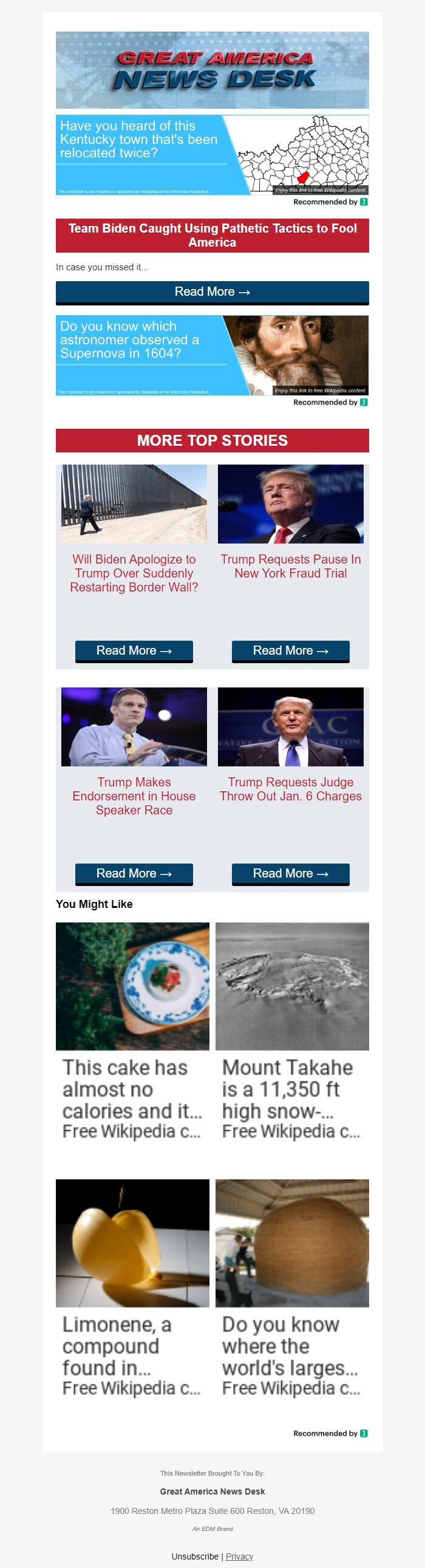Unsubscribe from this newsletter
The height and width of the screenshot is (1568, 425).
[195, 1556]
